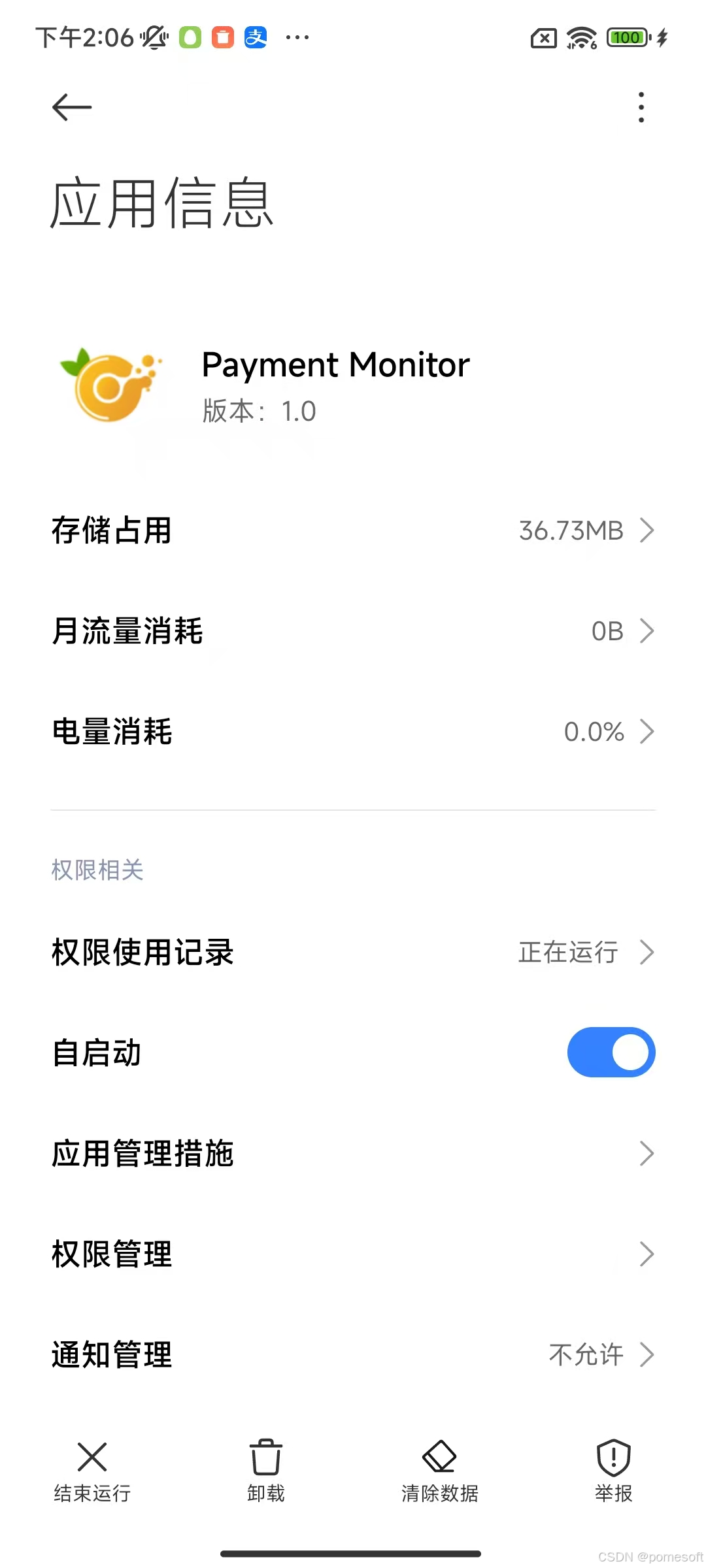
Task: Tap 清除数据 to clear app data
Action: 439,1471
